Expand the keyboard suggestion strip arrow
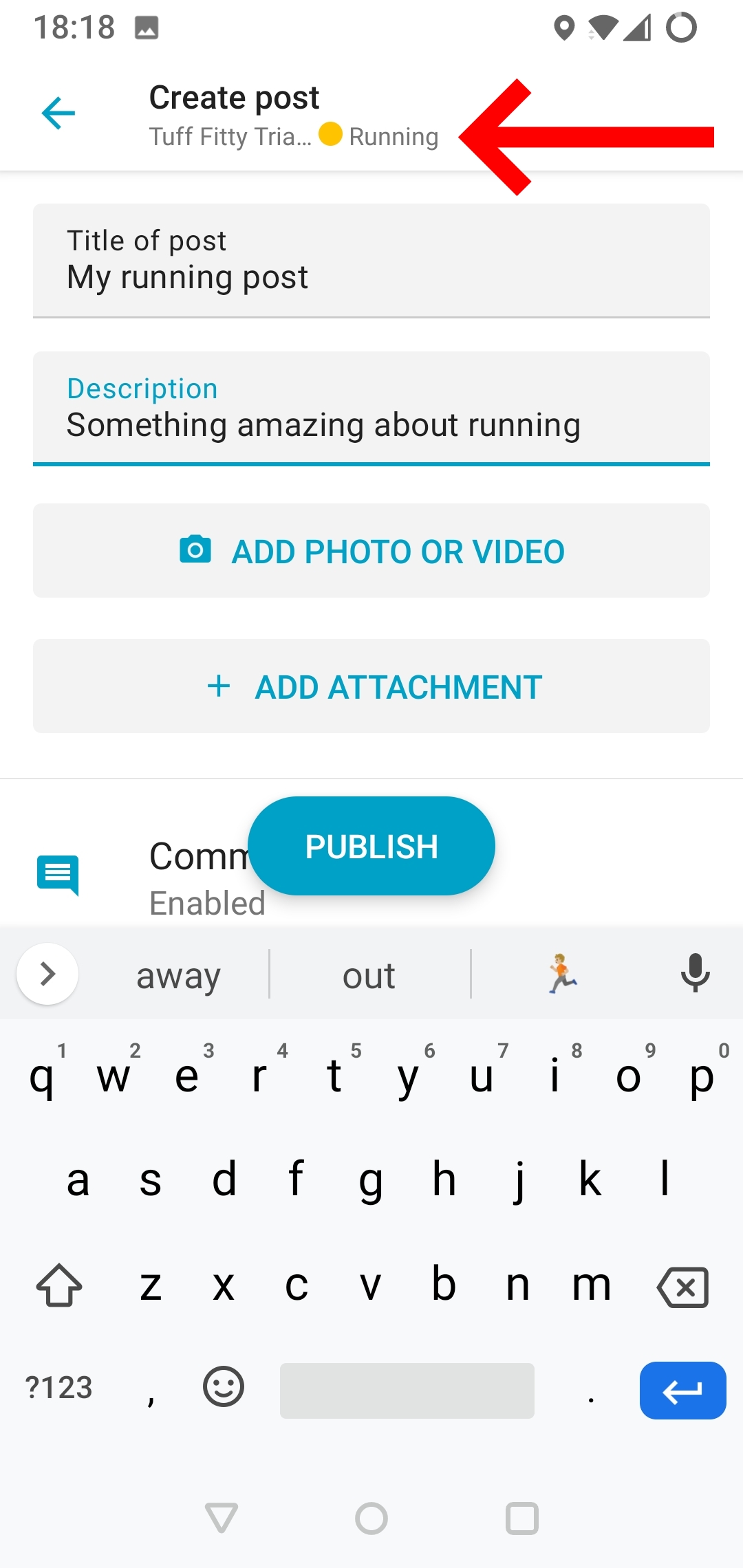The width and height of the screenshot is (743, 1568). pos(47,974)
